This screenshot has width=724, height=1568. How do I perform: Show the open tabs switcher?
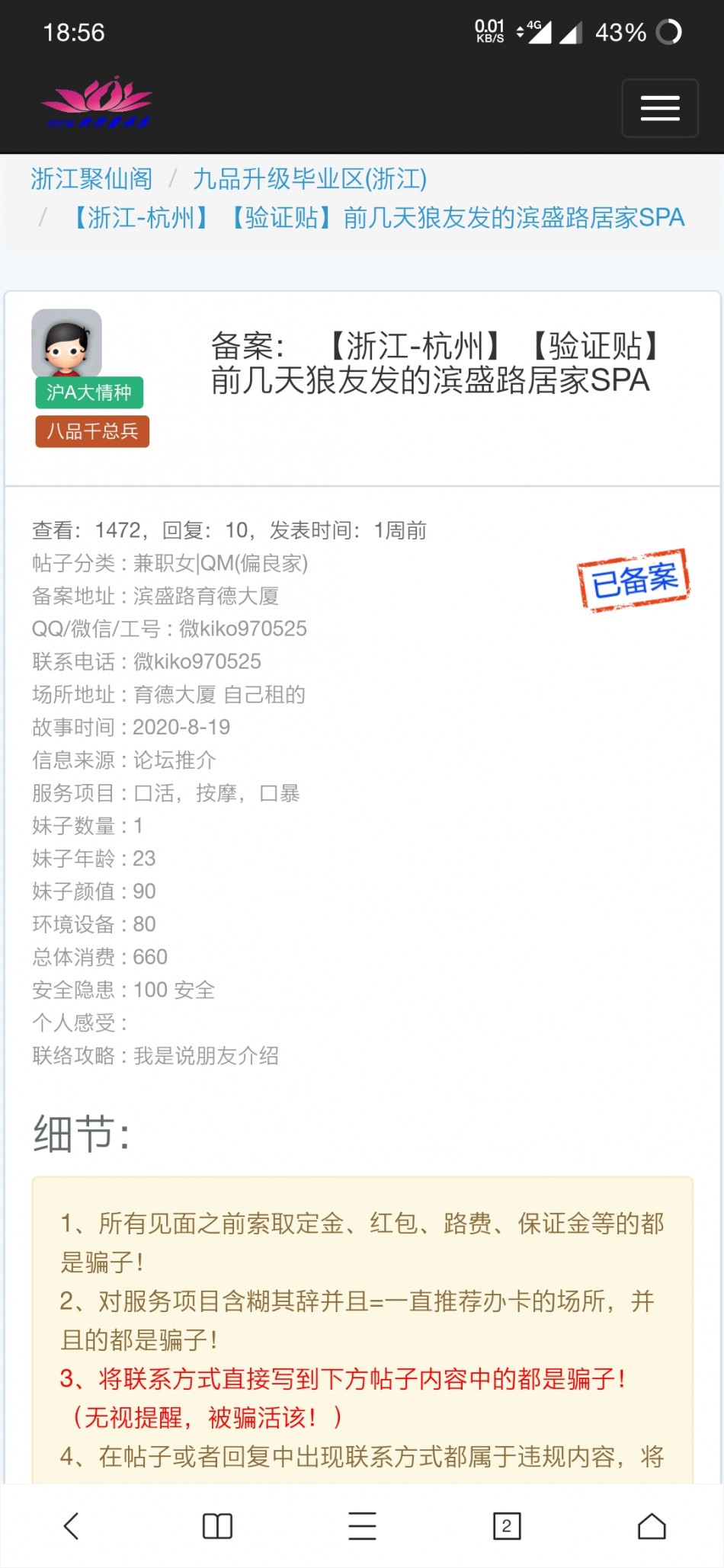point(507,1525)
